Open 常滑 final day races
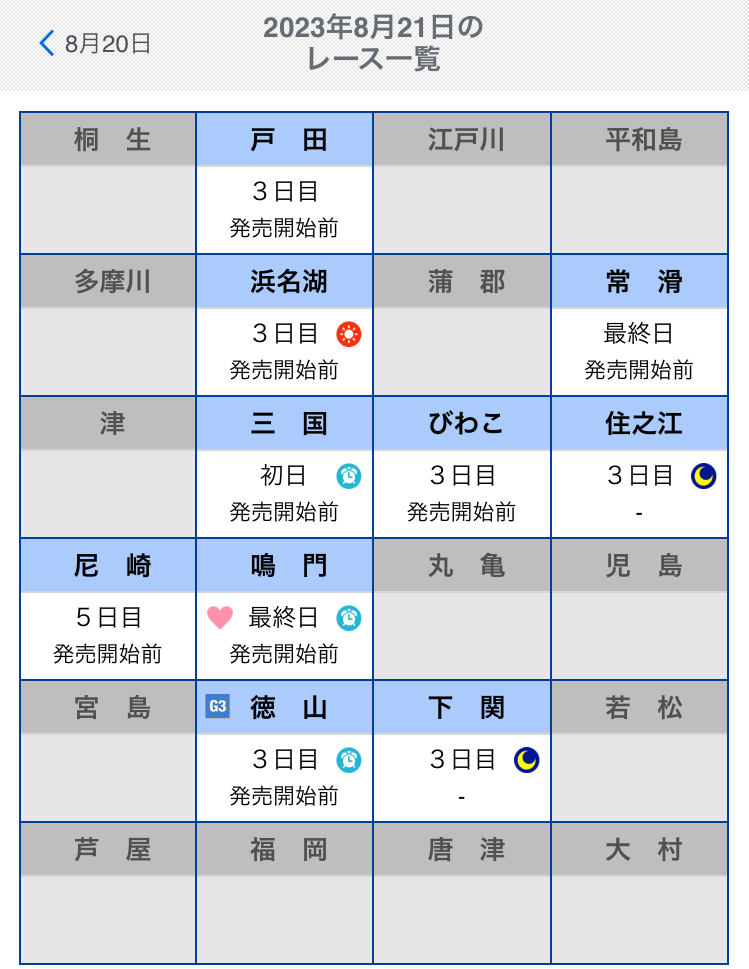The image size is (749, 969). tap(639, 326)
